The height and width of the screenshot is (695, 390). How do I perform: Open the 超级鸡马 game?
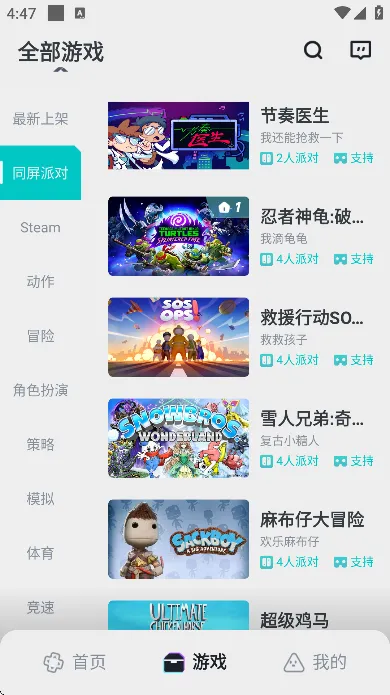click(x=242, y=615)
